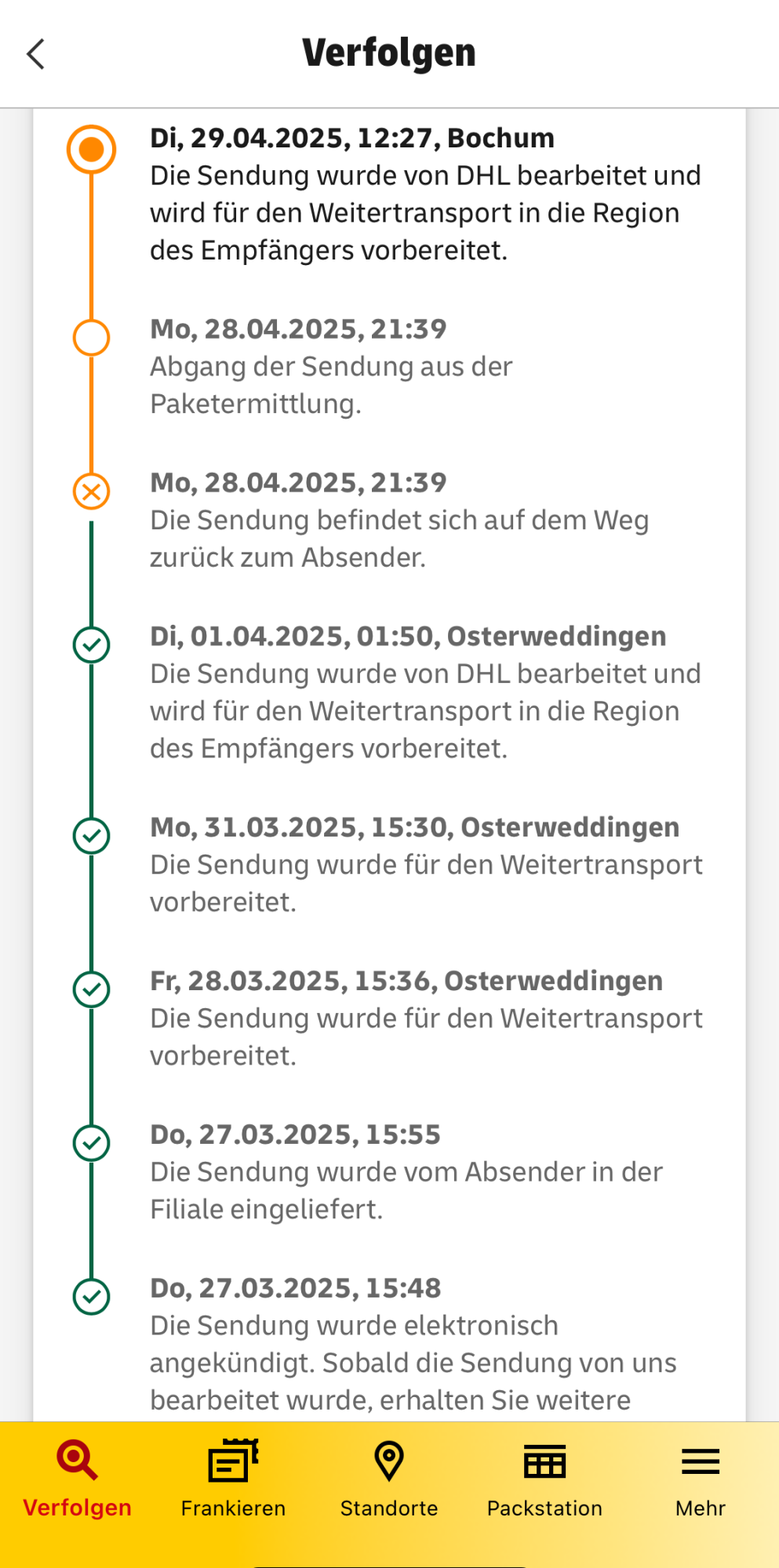This screenshot has width=779, height=1568.
Task: Open the Mehr menu tab
Action: coord(700,1478)
